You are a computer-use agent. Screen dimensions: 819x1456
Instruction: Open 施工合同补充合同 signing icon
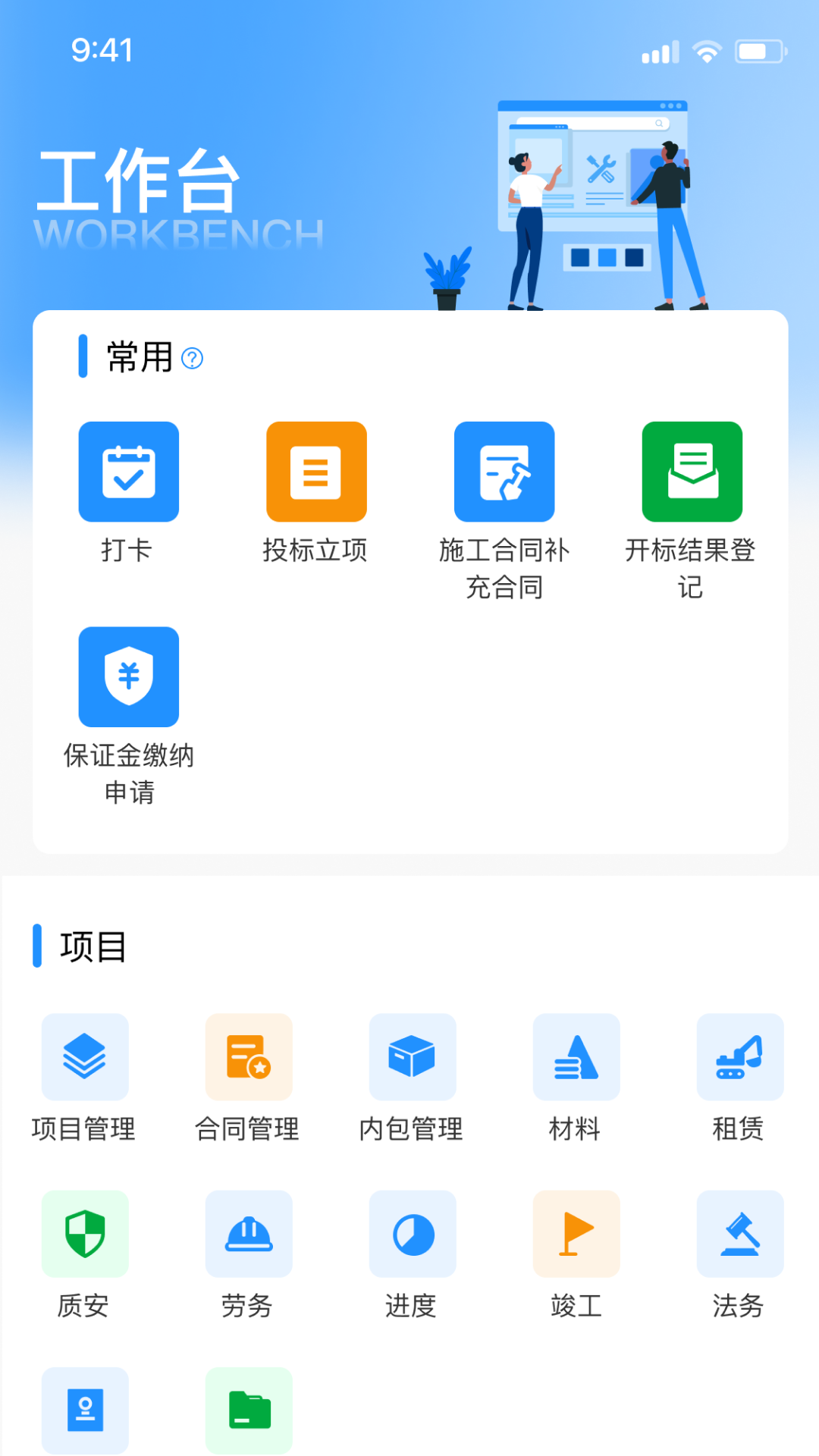click(x=504, y=471)
